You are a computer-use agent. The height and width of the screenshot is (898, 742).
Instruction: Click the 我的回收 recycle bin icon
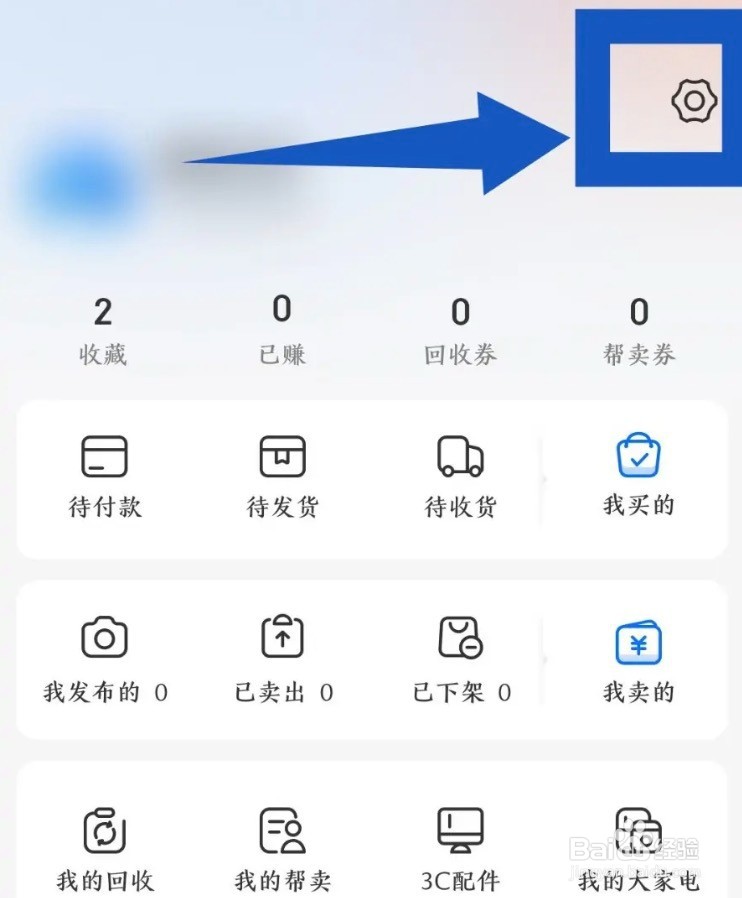pos(103,828)
